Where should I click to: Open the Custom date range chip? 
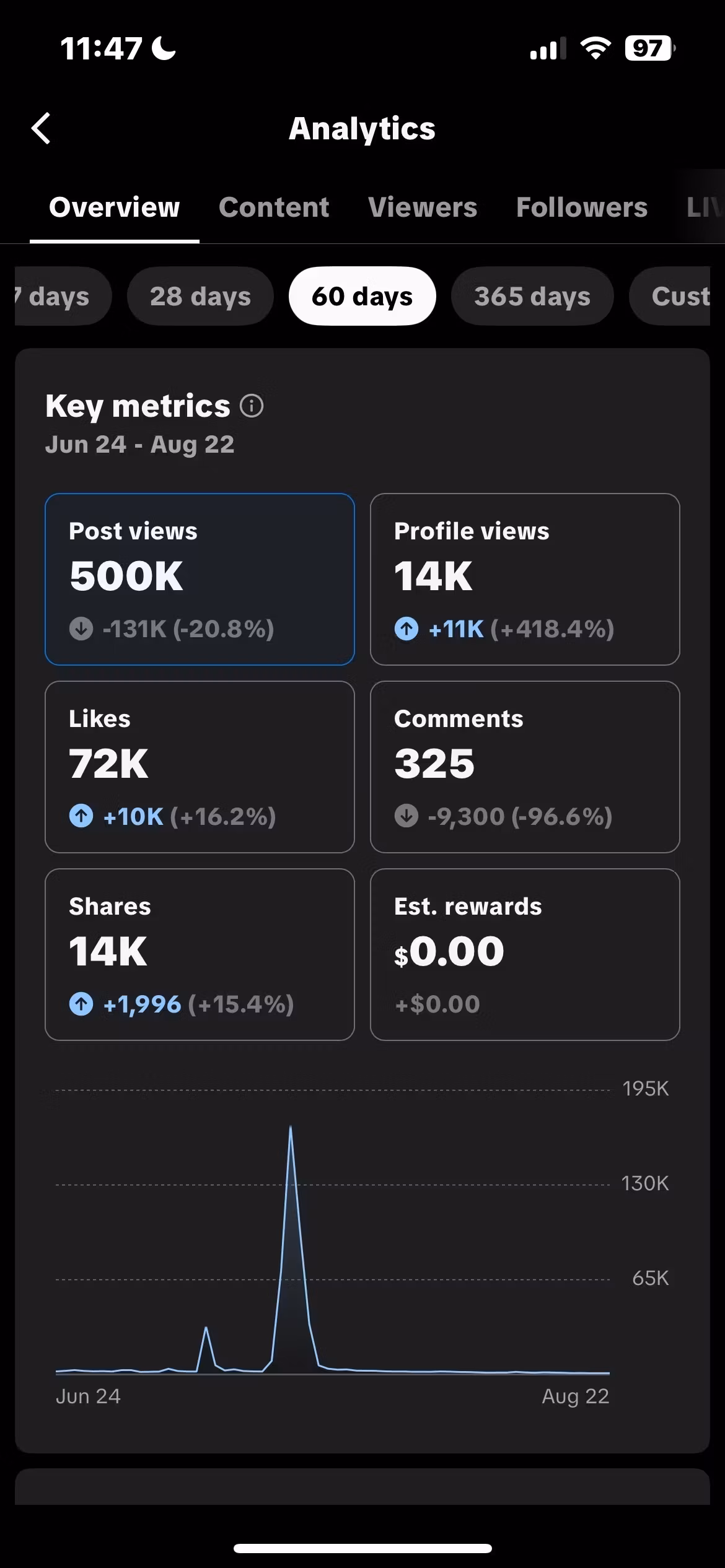670,296
